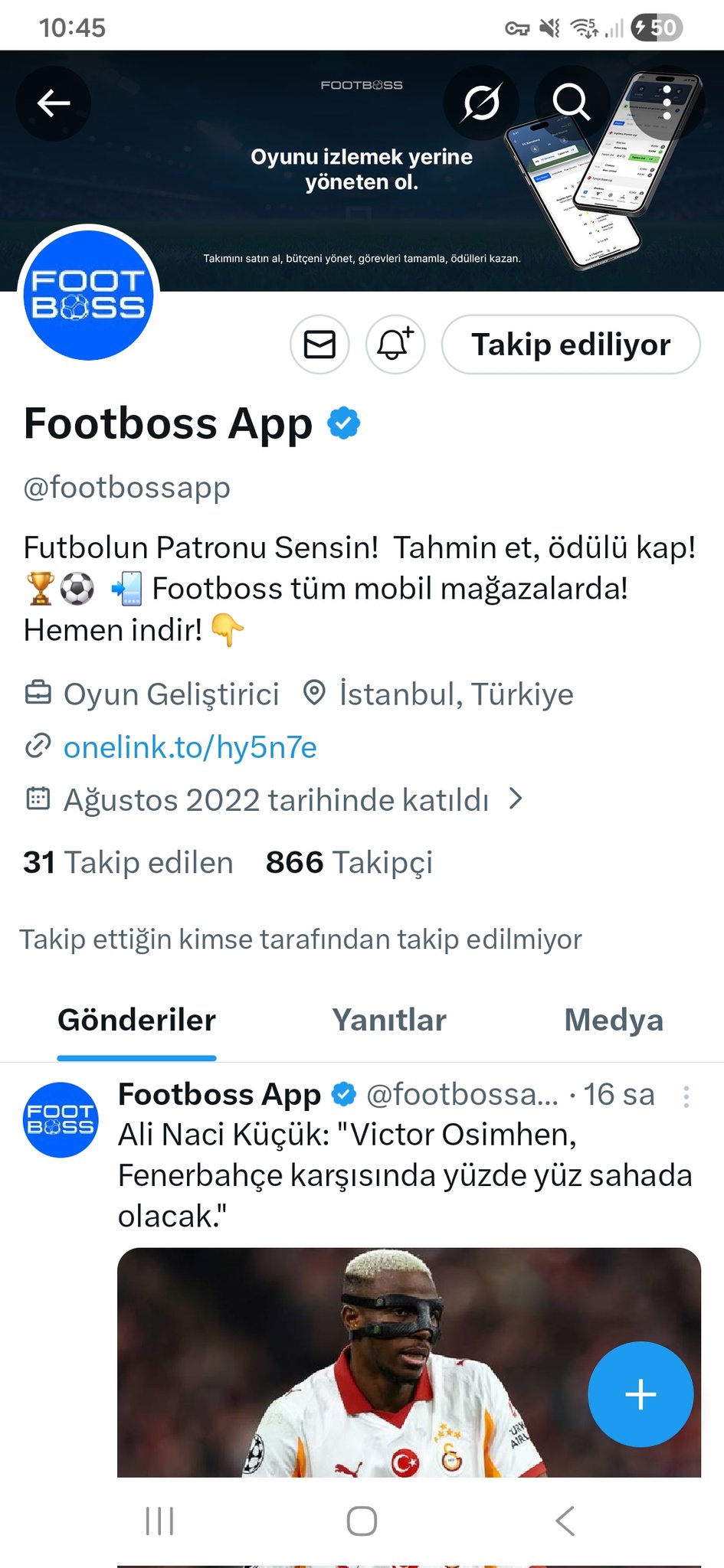724x1568 pixels.
Task: Open the Footboss profile picture
Action: 89,296
